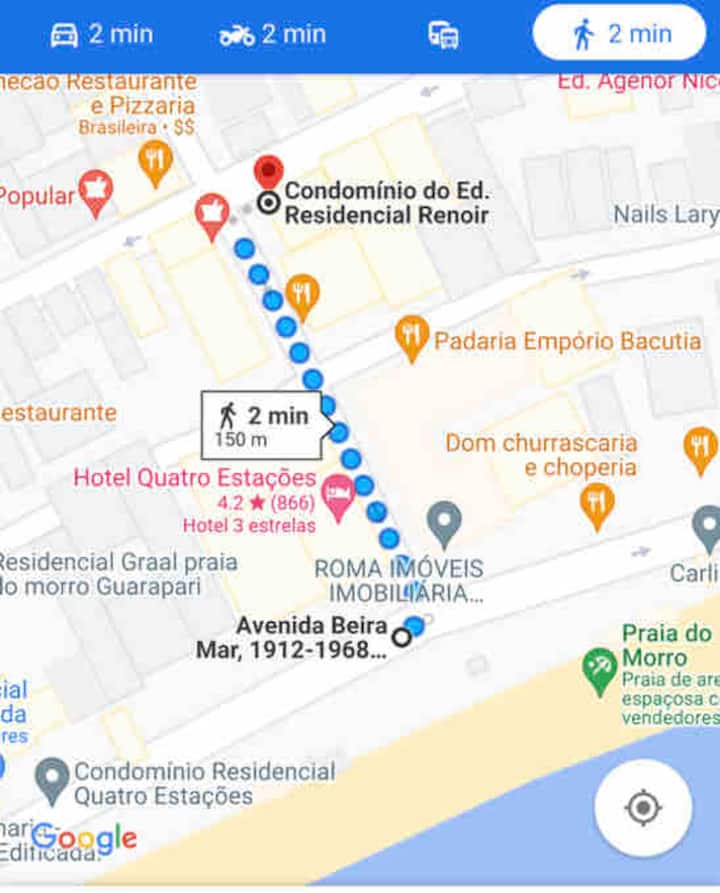Screen dimensions: 720x893
Task: Select the walking 2 min mode
Action: [x=619, y=34]
